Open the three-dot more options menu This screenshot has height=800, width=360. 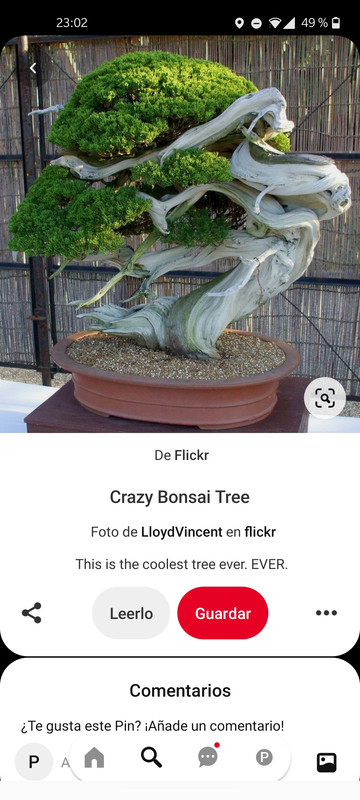(x=326, y=613)
